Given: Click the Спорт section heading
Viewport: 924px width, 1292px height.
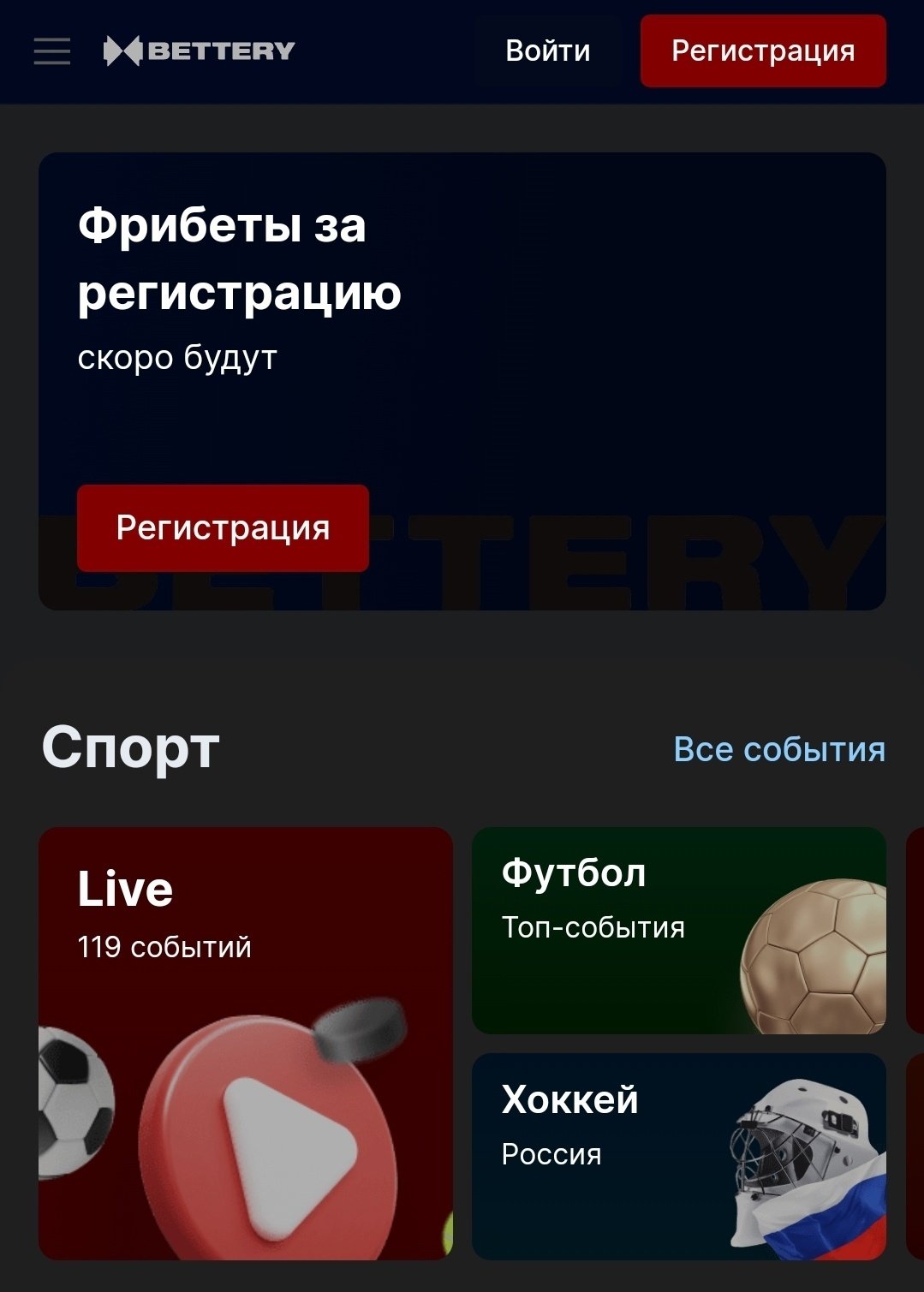Looking at the screenshot, I should 132,751.
